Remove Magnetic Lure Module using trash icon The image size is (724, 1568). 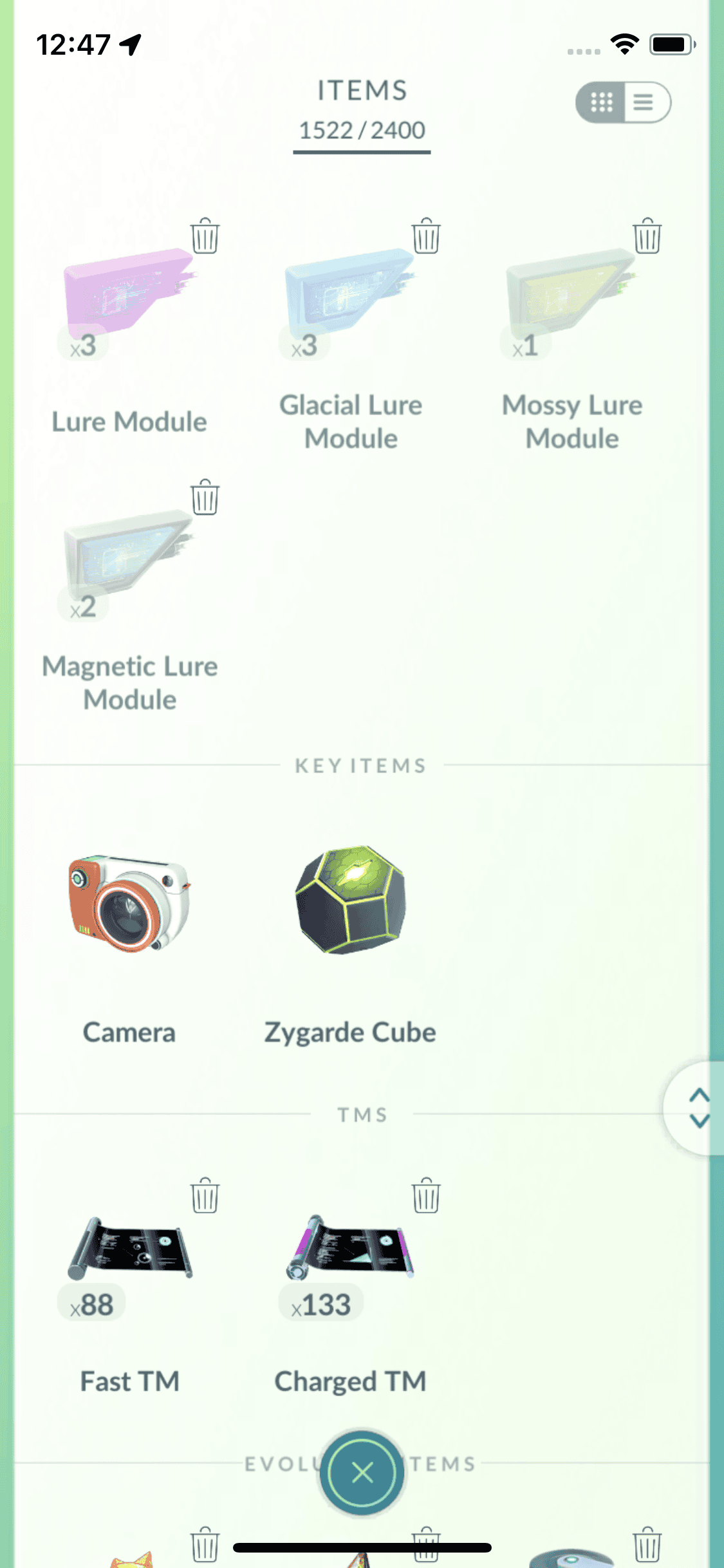click(205, 498)
